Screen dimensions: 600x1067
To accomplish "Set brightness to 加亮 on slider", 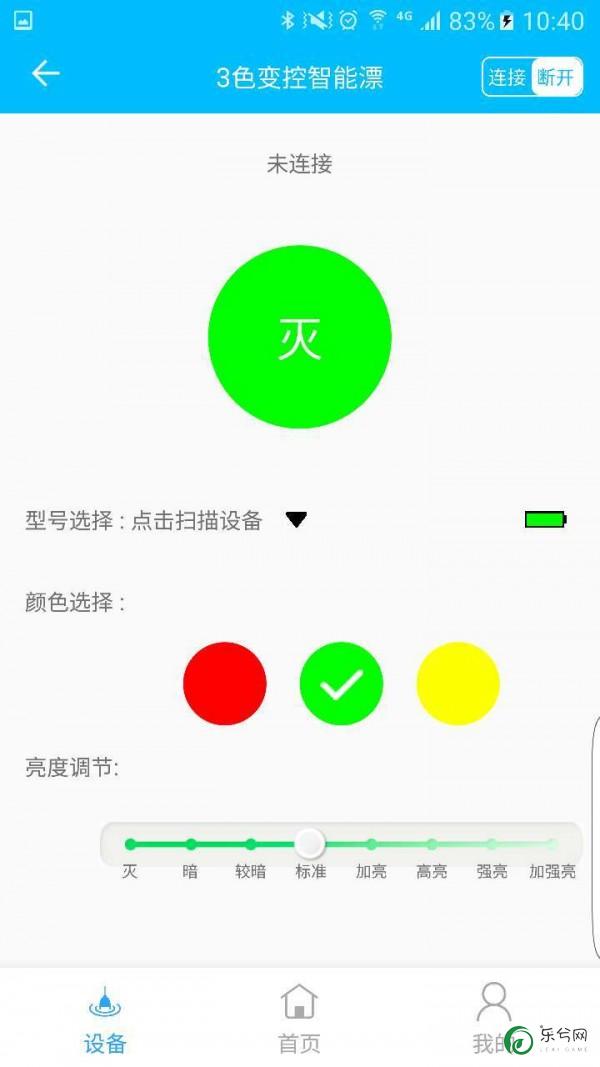I will pyautogui.click(x=371, y=844).
